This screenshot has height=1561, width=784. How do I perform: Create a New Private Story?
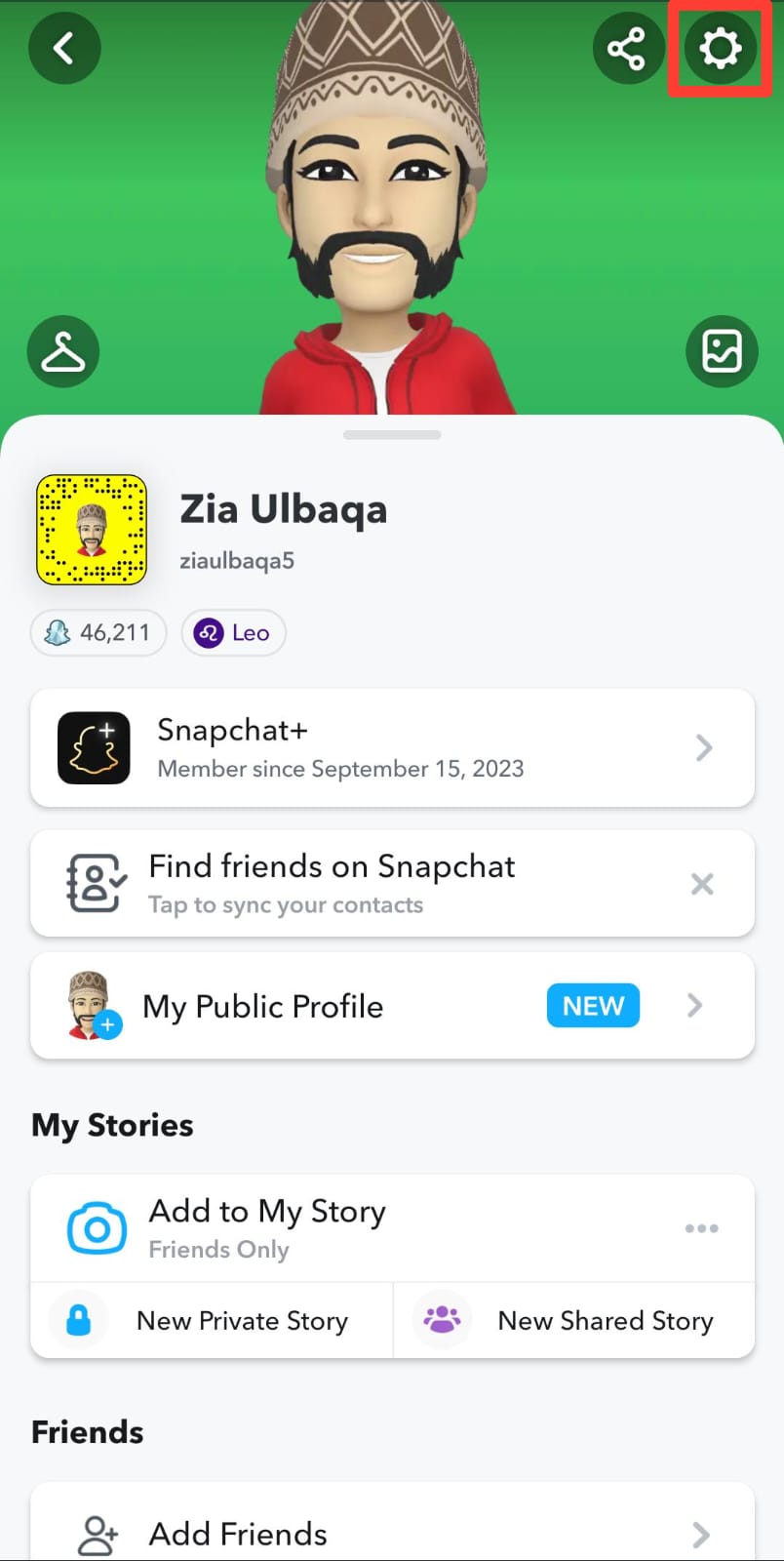click(x=212, y=1320)
